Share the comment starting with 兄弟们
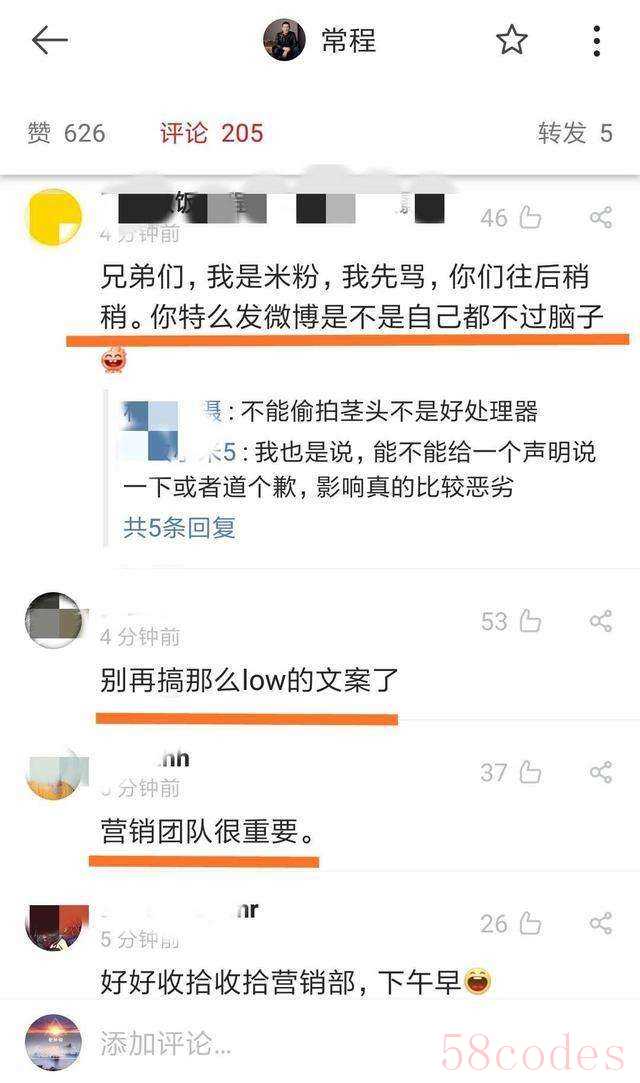Screen dimensions: 640x1083 click(600, 218)
